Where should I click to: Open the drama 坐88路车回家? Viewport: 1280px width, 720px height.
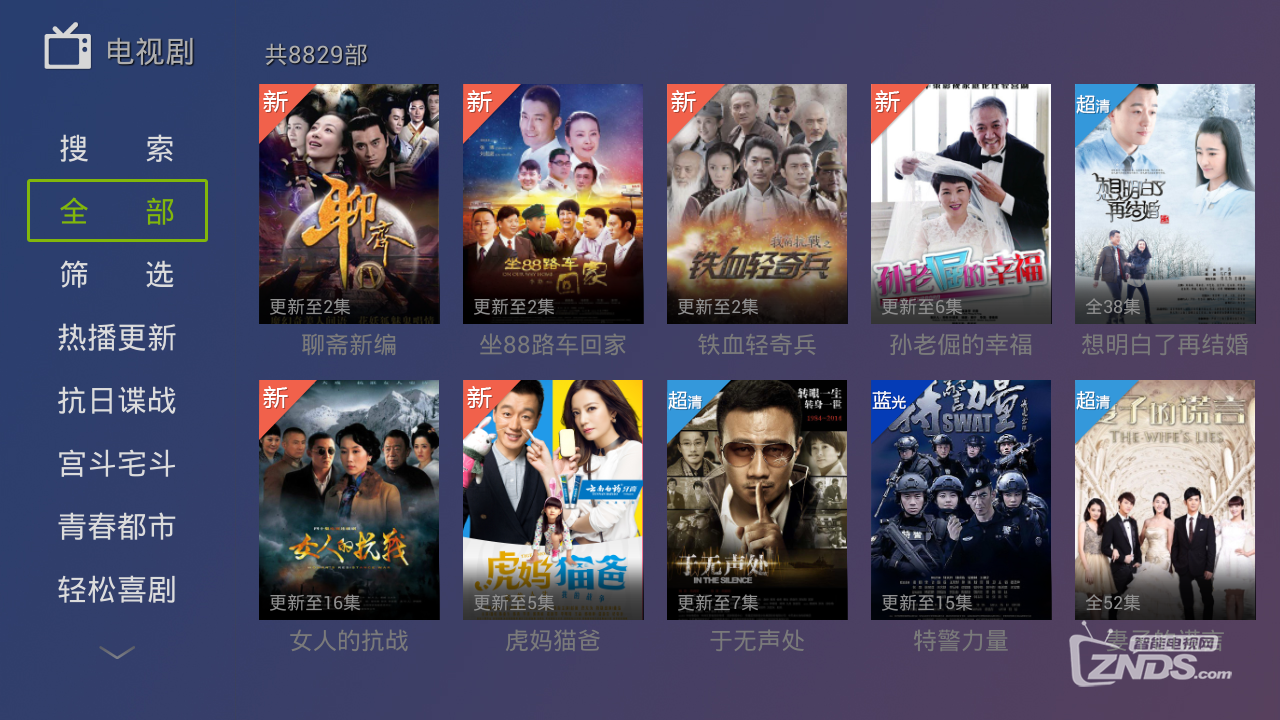(x=553, y=204)
